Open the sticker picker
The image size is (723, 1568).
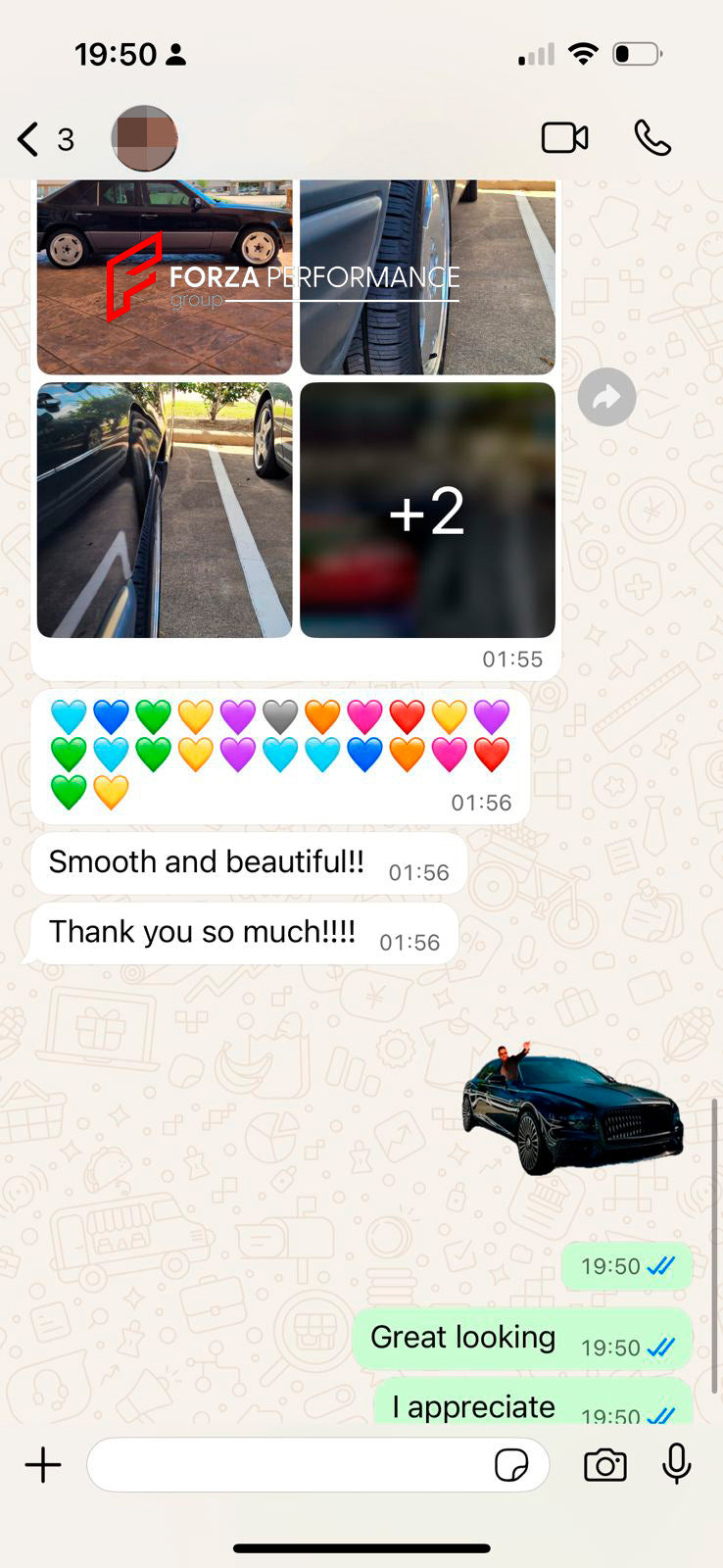click(x=510, y=1465)
